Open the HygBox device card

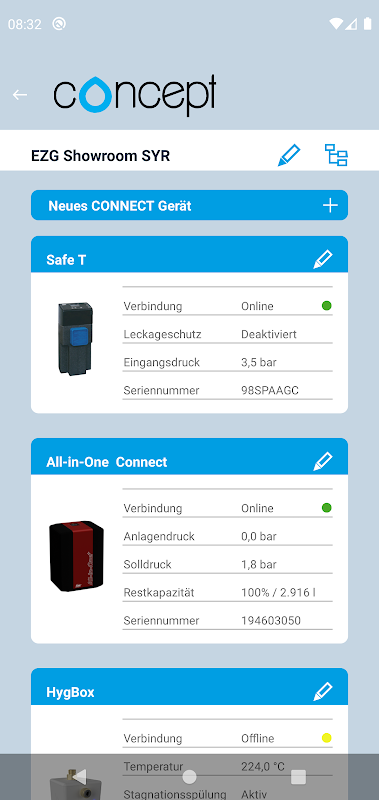(189, 734)
